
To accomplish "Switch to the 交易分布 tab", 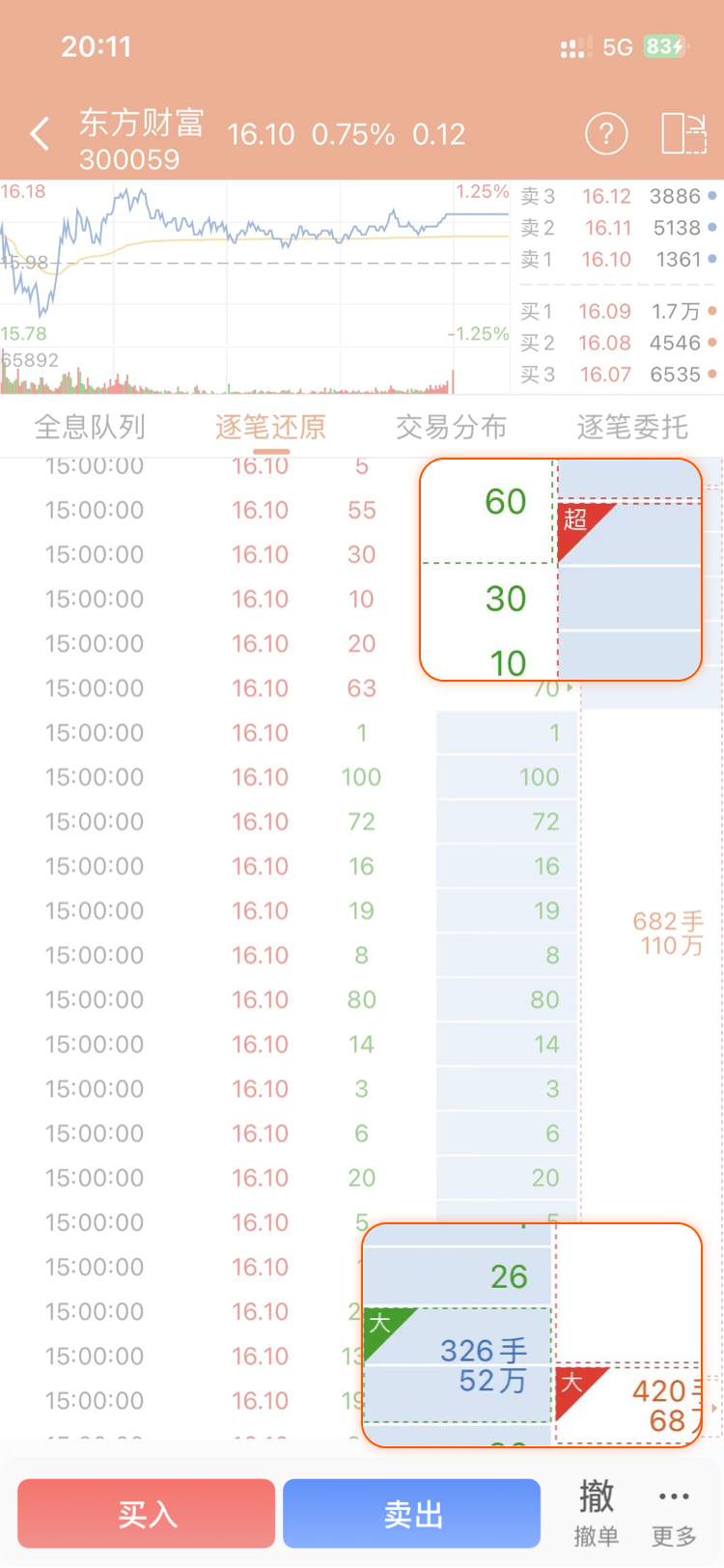I will (x=451, y=427).
